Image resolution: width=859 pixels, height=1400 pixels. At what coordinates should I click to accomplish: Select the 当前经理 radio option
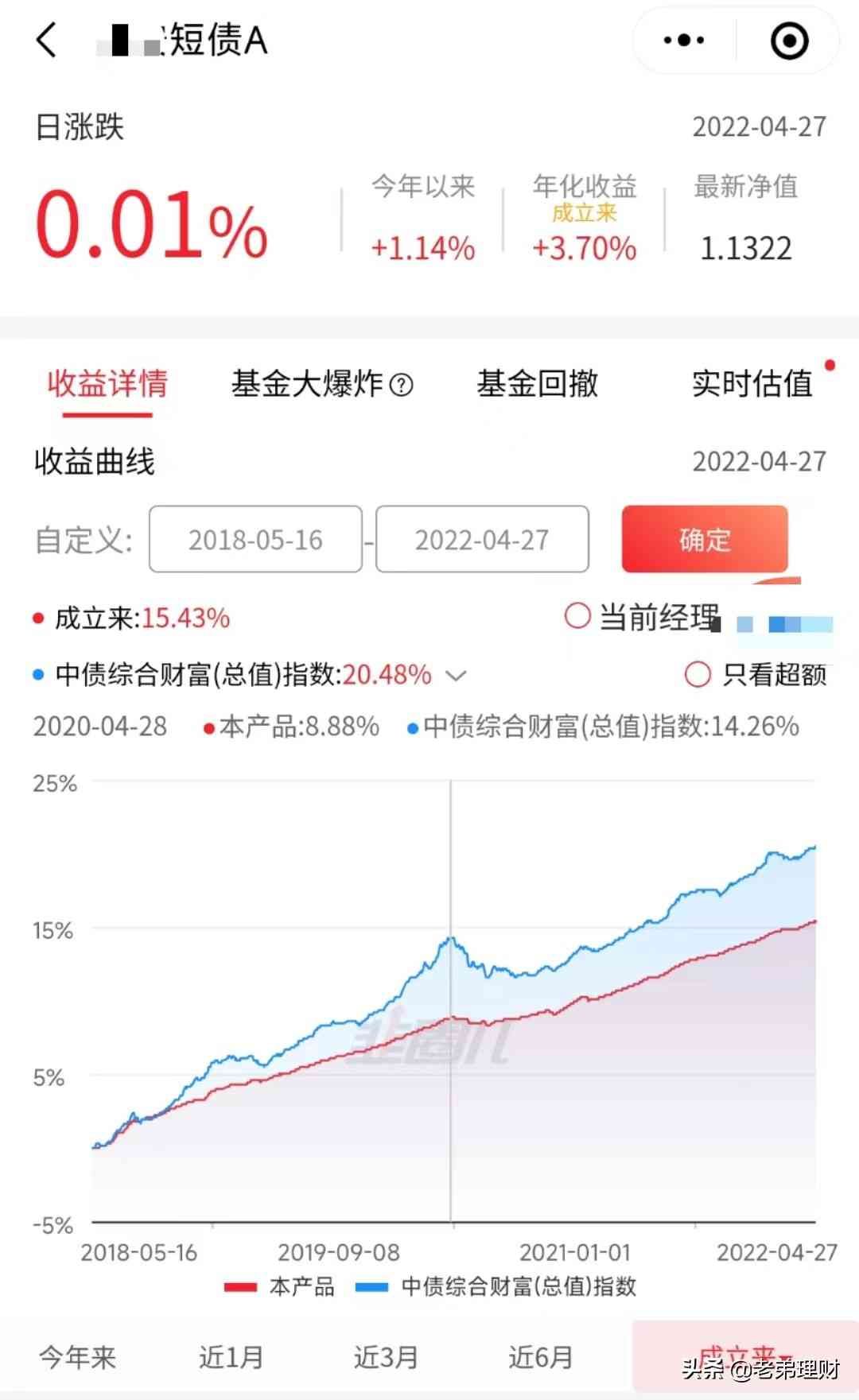[578, 616]
